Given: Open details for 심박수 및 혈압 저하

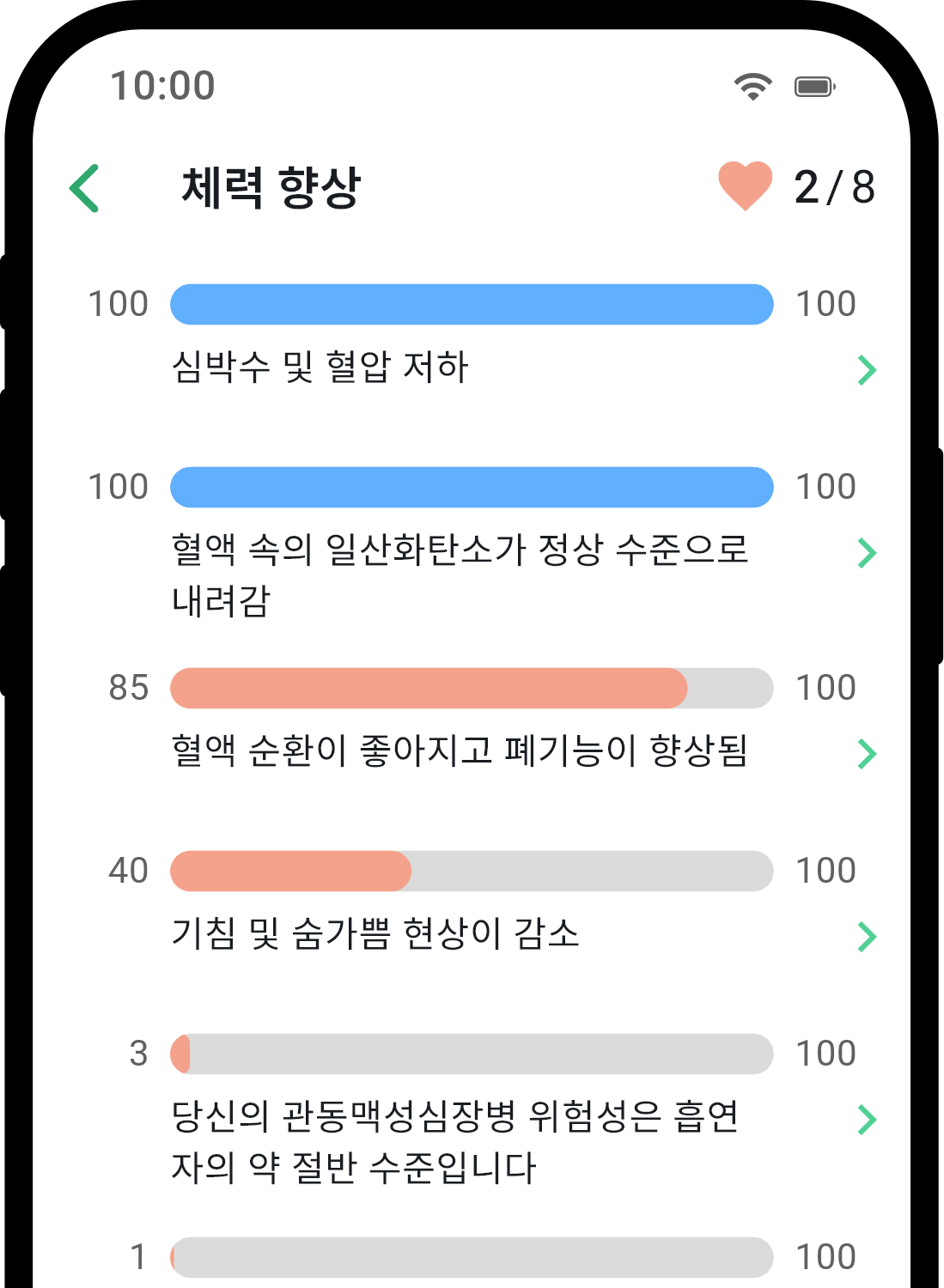Looking at the screenshot, I should [x=866, y=369].
